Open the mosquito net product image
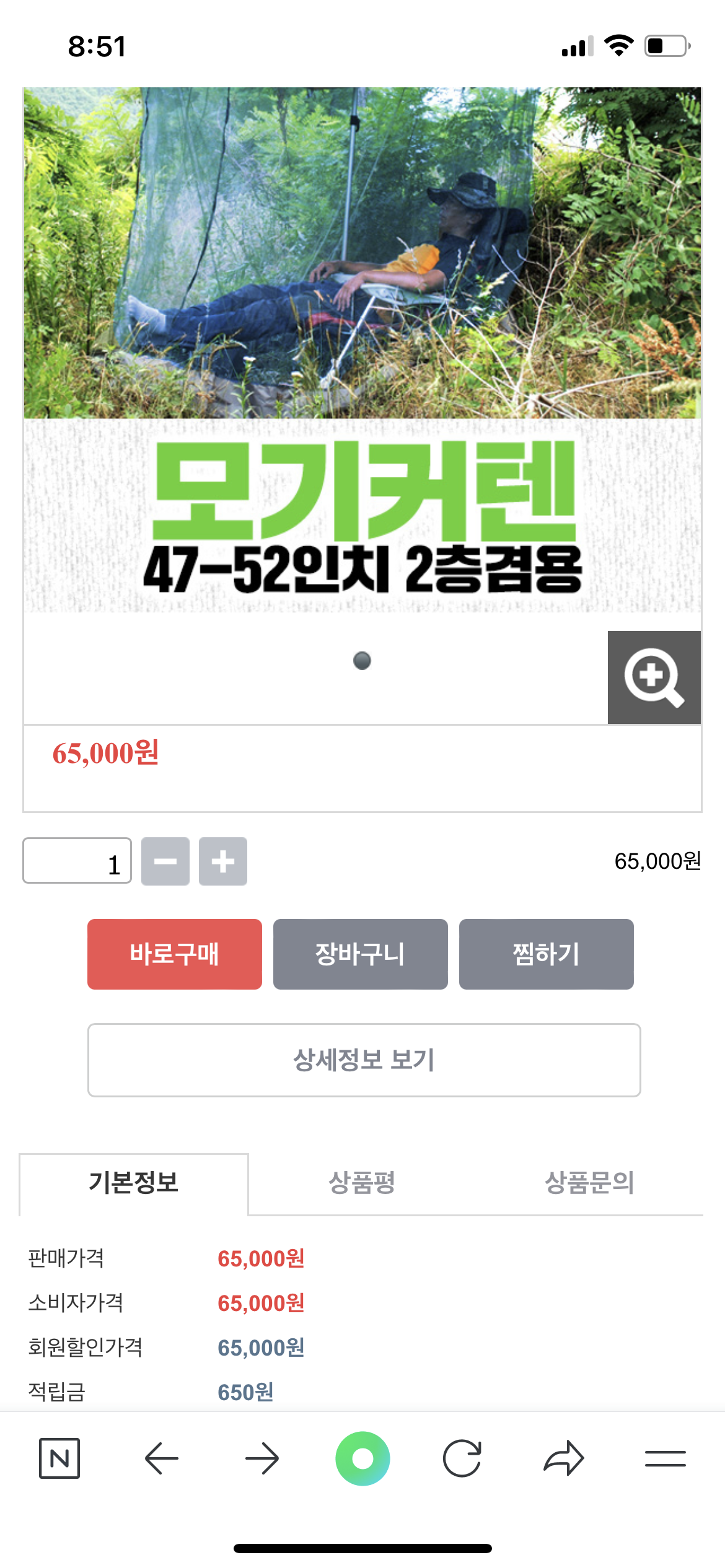 pyautogui.click(x=362, y=350)
